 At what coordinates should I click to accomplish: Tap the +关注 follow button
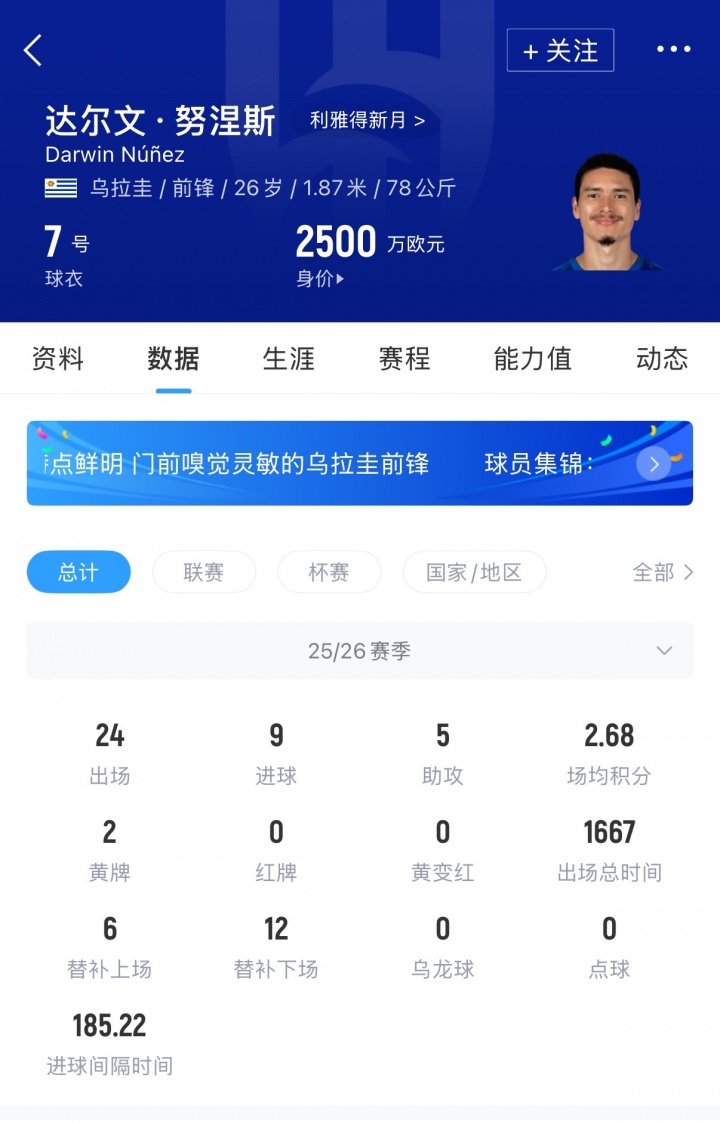(560, 52)
